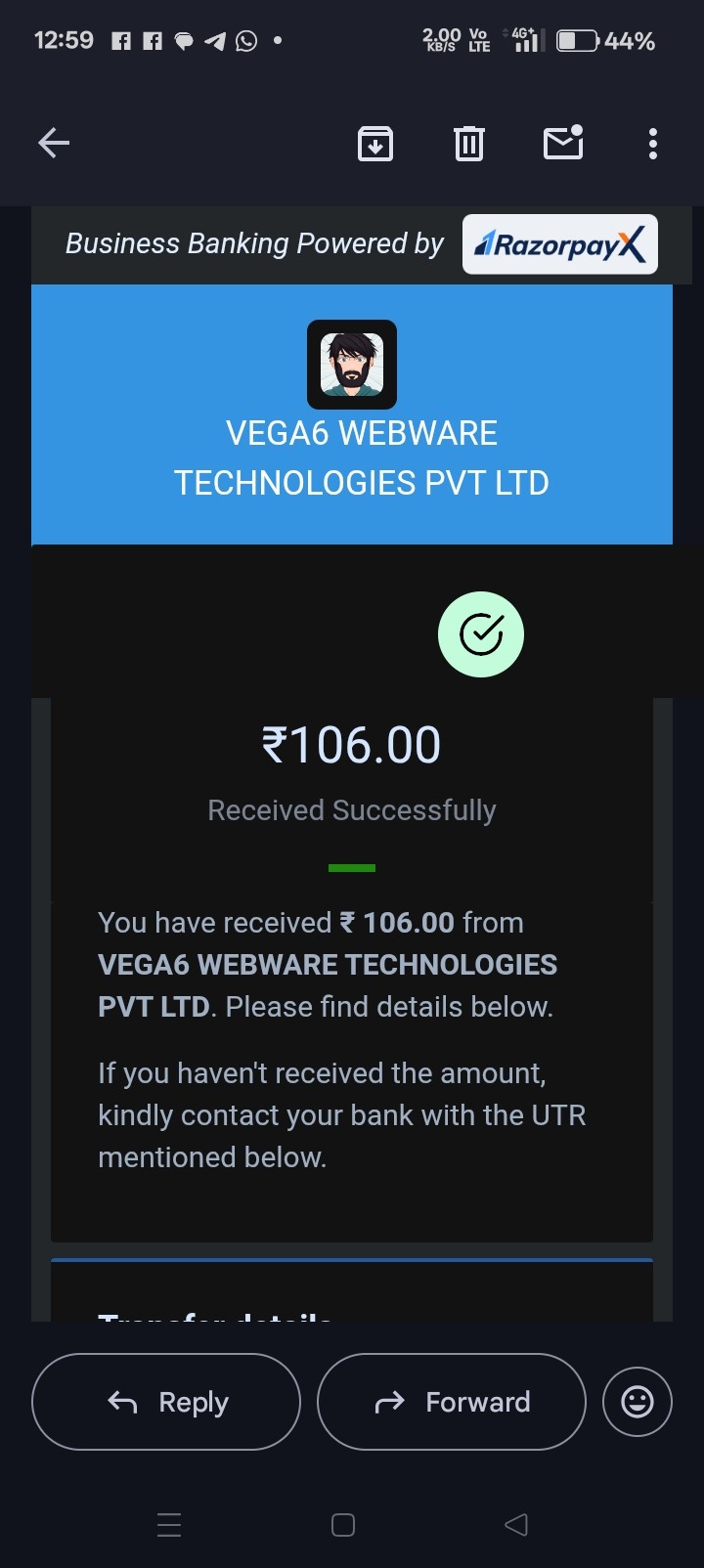Screen dimensions: 704x1568
Task: Delete this email
Action: (469, 144)
